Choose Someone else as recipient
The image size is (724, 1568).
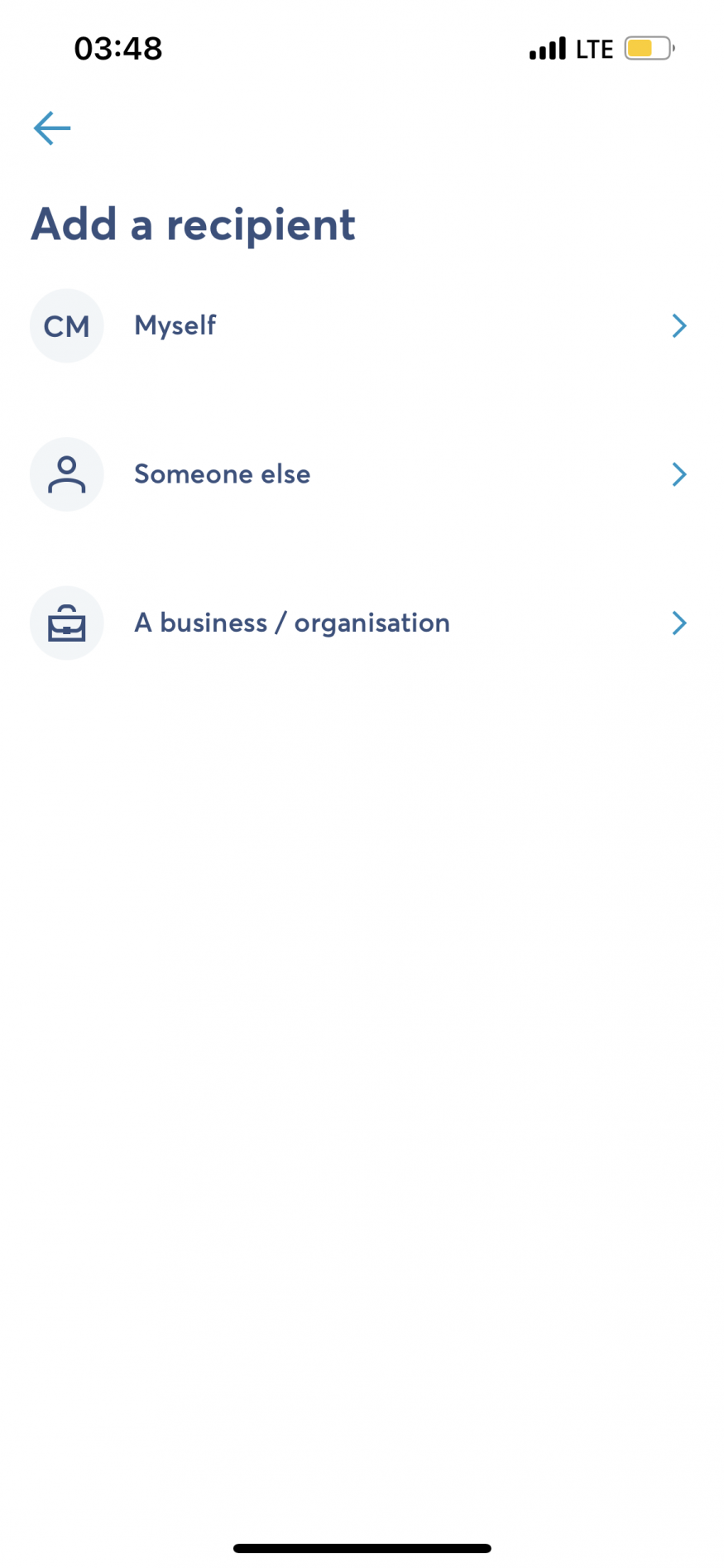point(362,474)
